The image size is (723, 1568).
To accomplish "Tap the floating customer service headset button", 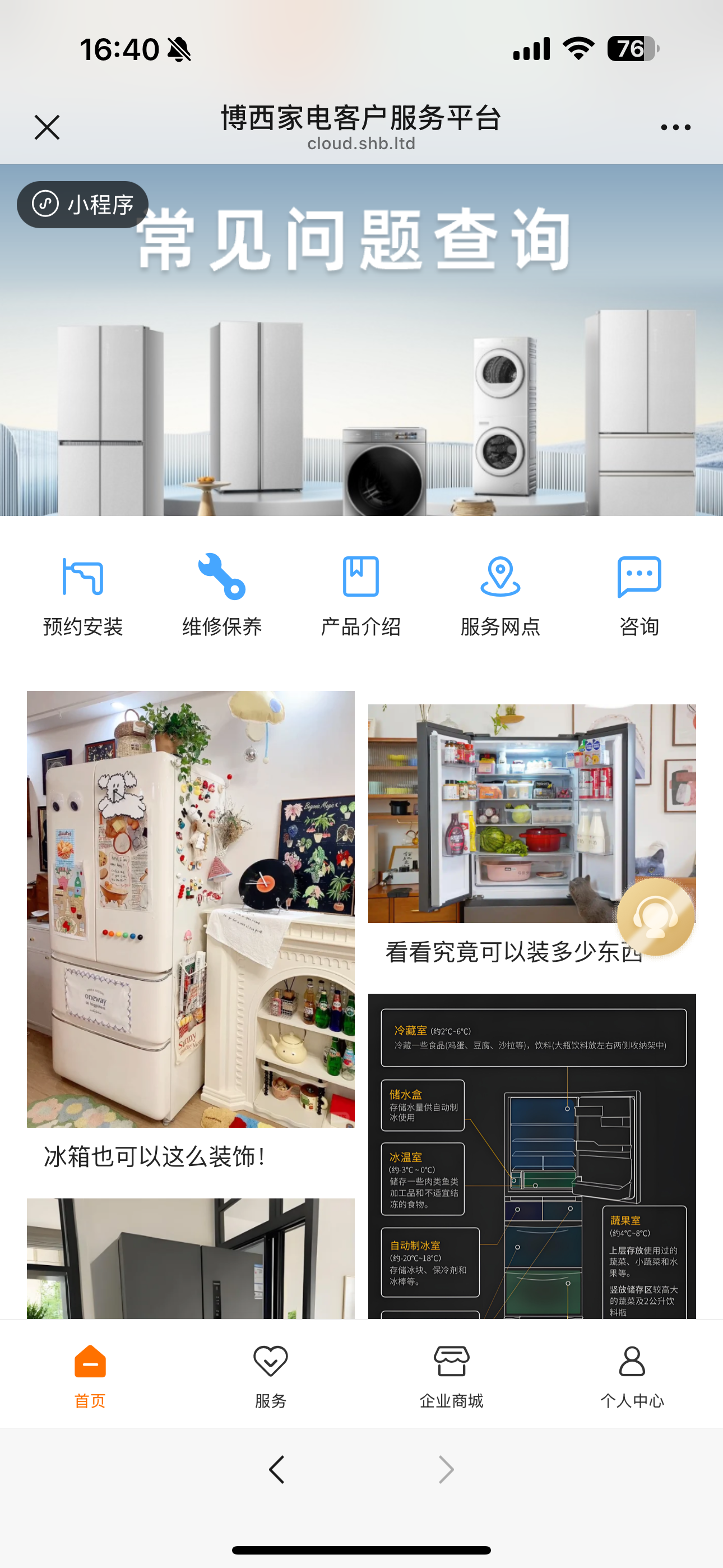I will click(655, 917).
